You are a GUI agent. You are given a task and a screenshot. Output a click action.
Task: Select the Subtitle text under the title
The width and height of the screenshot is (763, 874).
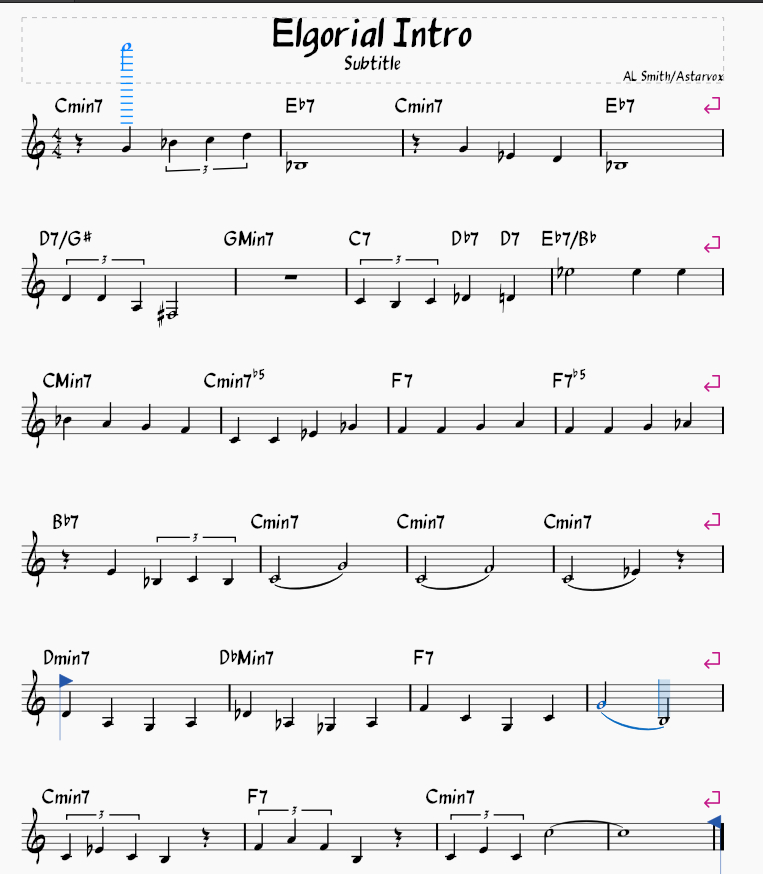pyautogui.click(x=372, y=63)
